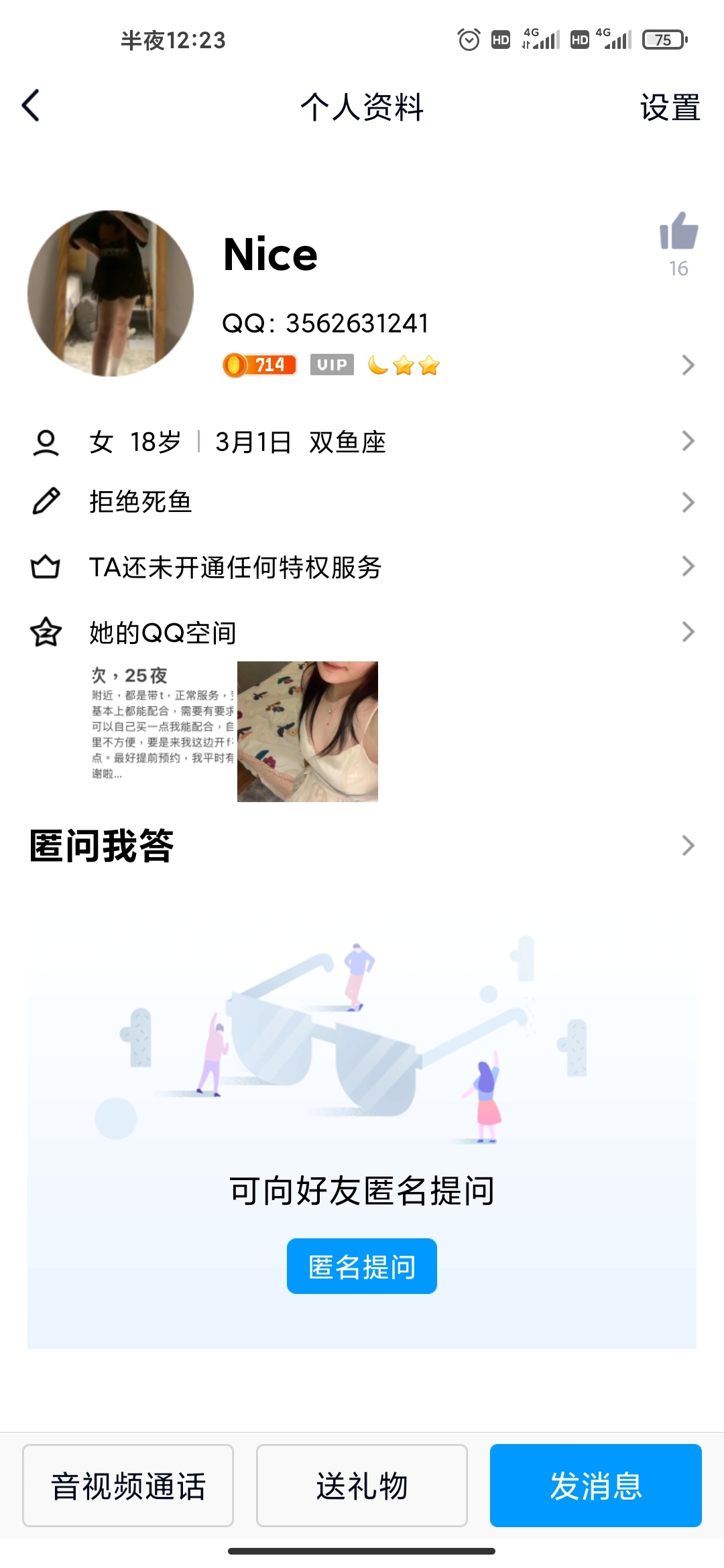This screenshot has height=1568, width=724.
Task: Click the star icon for 她的QQ空间
Action: point(46,631)
